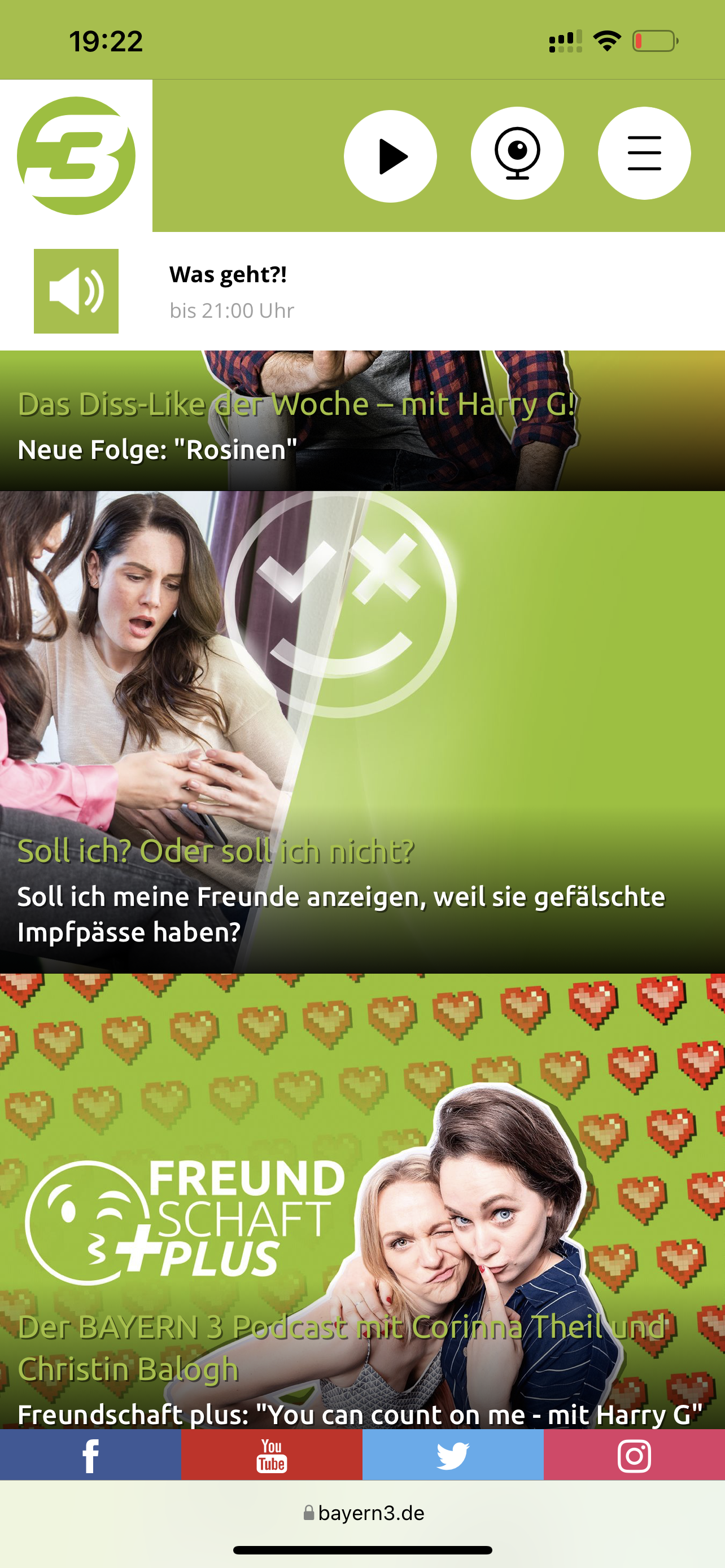Open the Freundschaft Plus podcast card
Viewport: 725px width, 1568px height.
pyautogui.click(x=362, y=1201)
